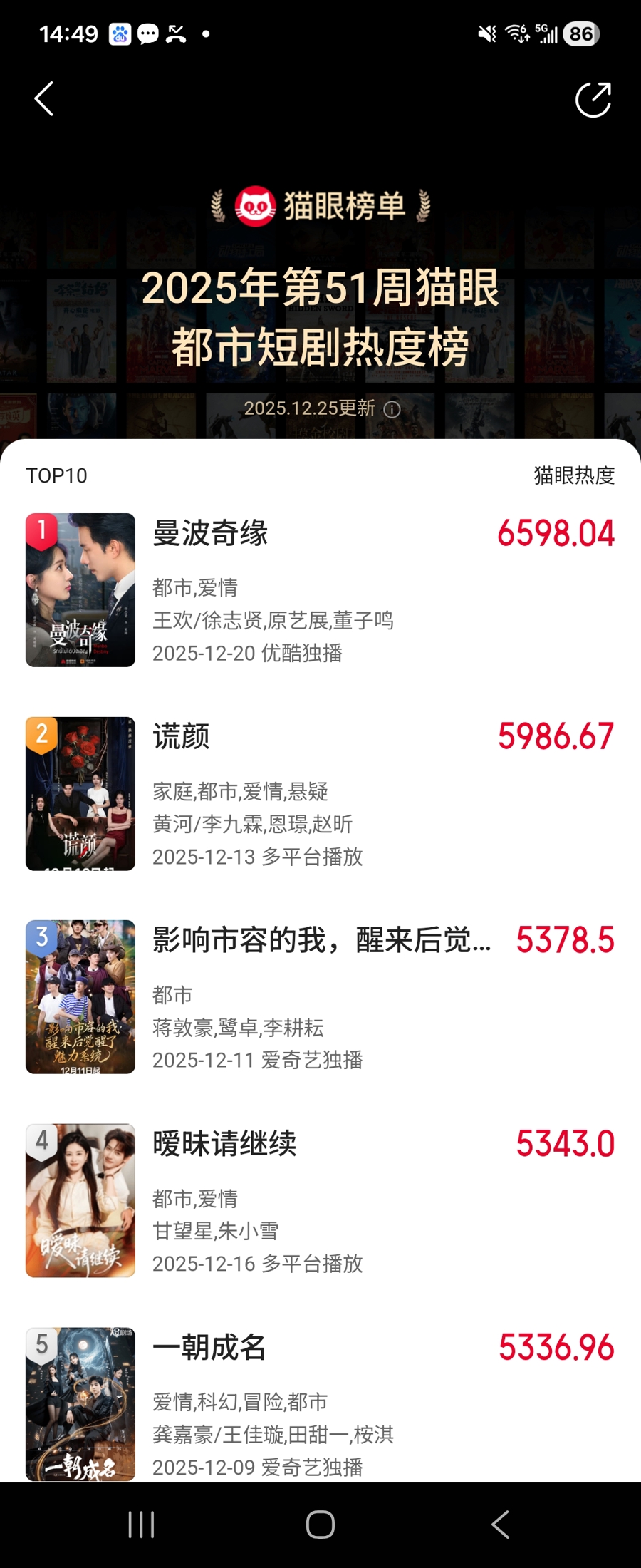Go back using the top-left arrow
This screenshot has width=641, height=1568.
44,98
